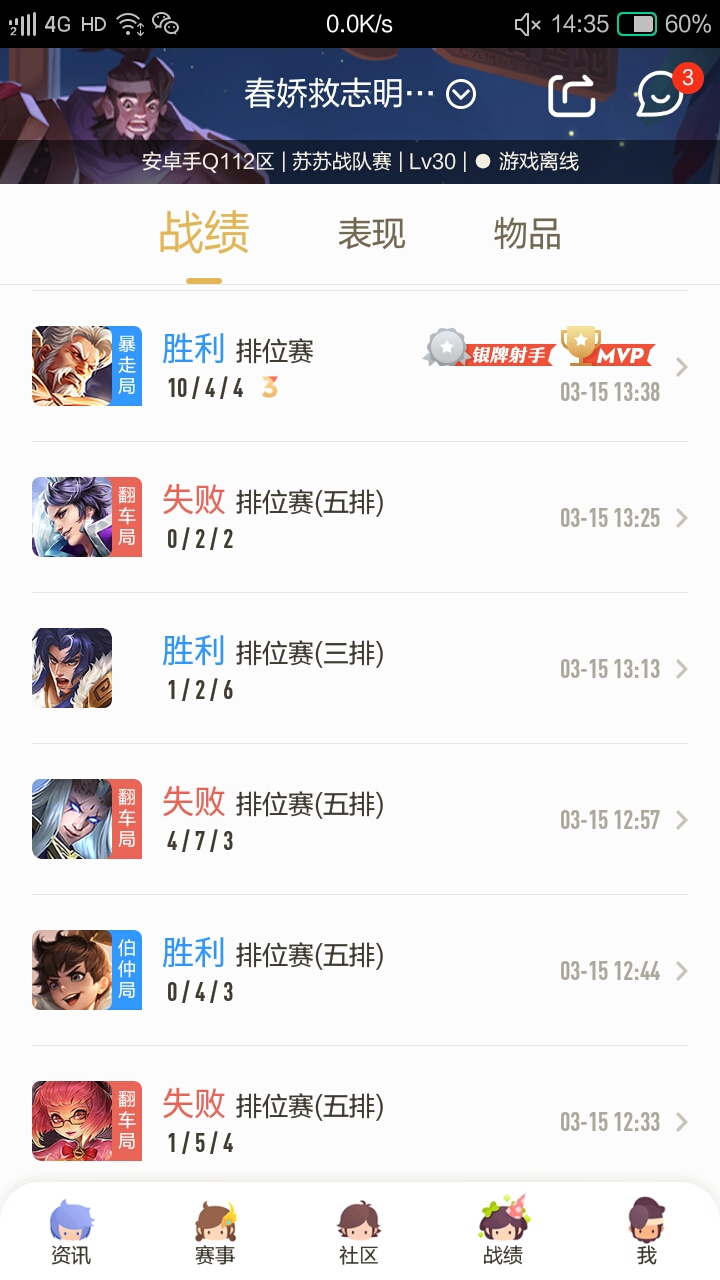
Task: Open the messages icon with badge 3
Action: (x=660, y=95)
